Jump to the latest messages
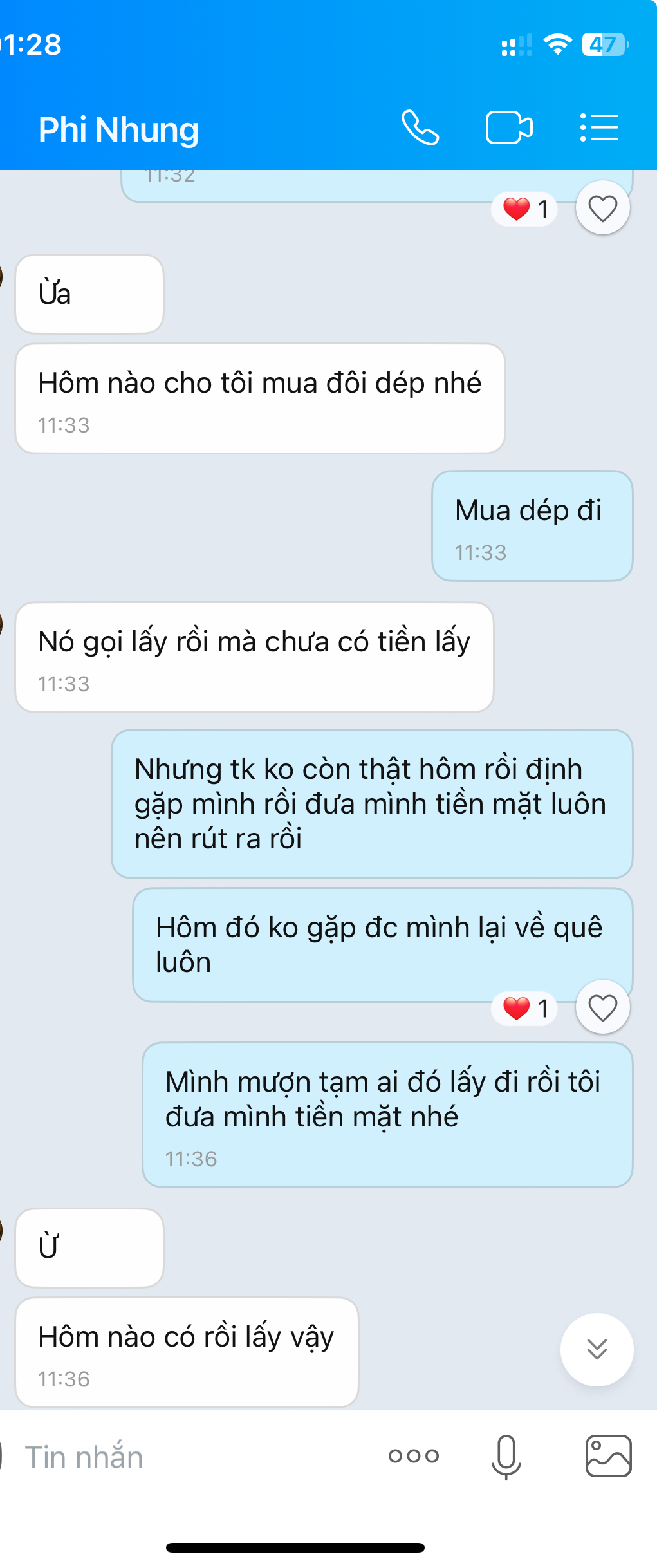 click(x=597, y=1349)
